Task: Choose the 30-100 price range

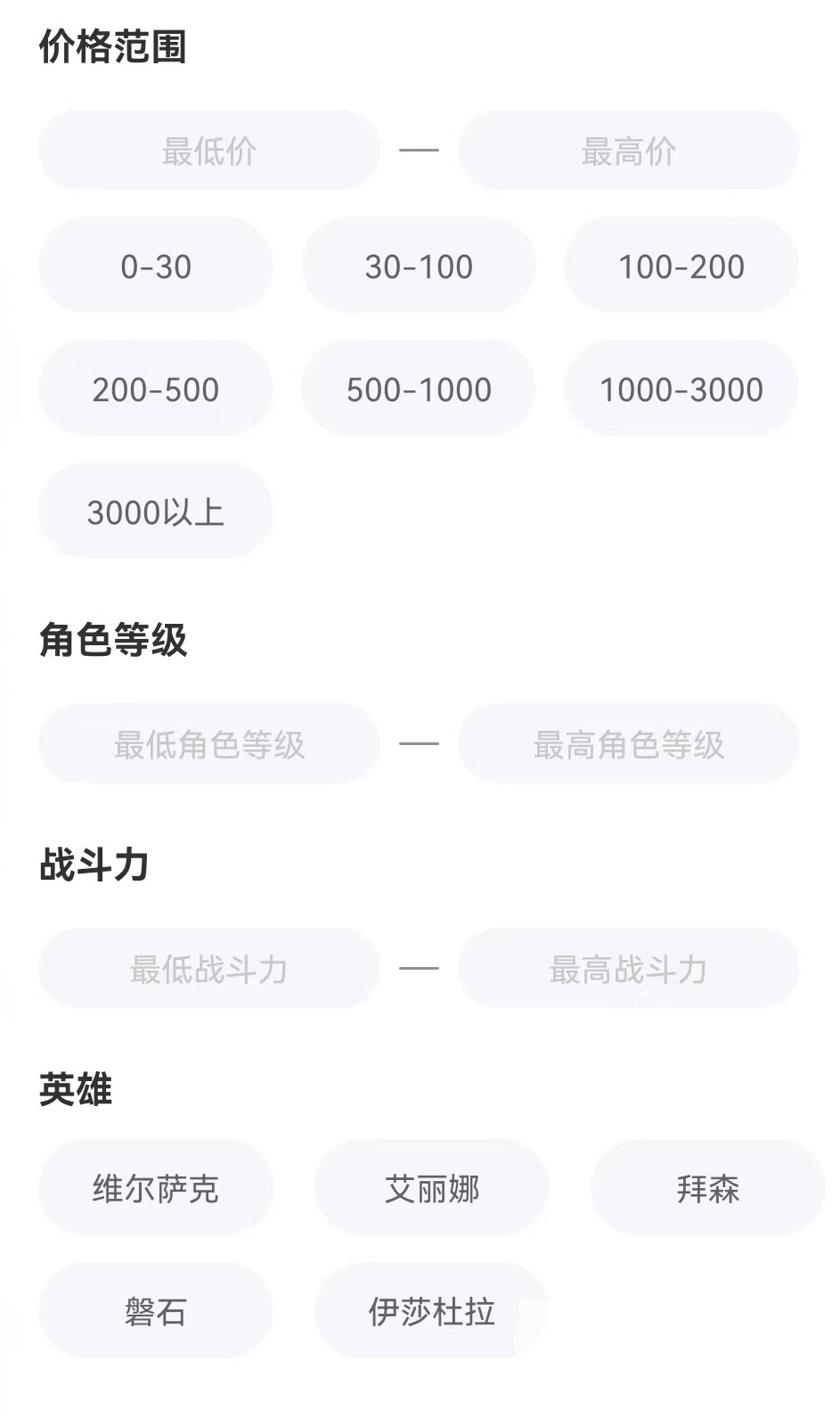Action: (419, 266)
